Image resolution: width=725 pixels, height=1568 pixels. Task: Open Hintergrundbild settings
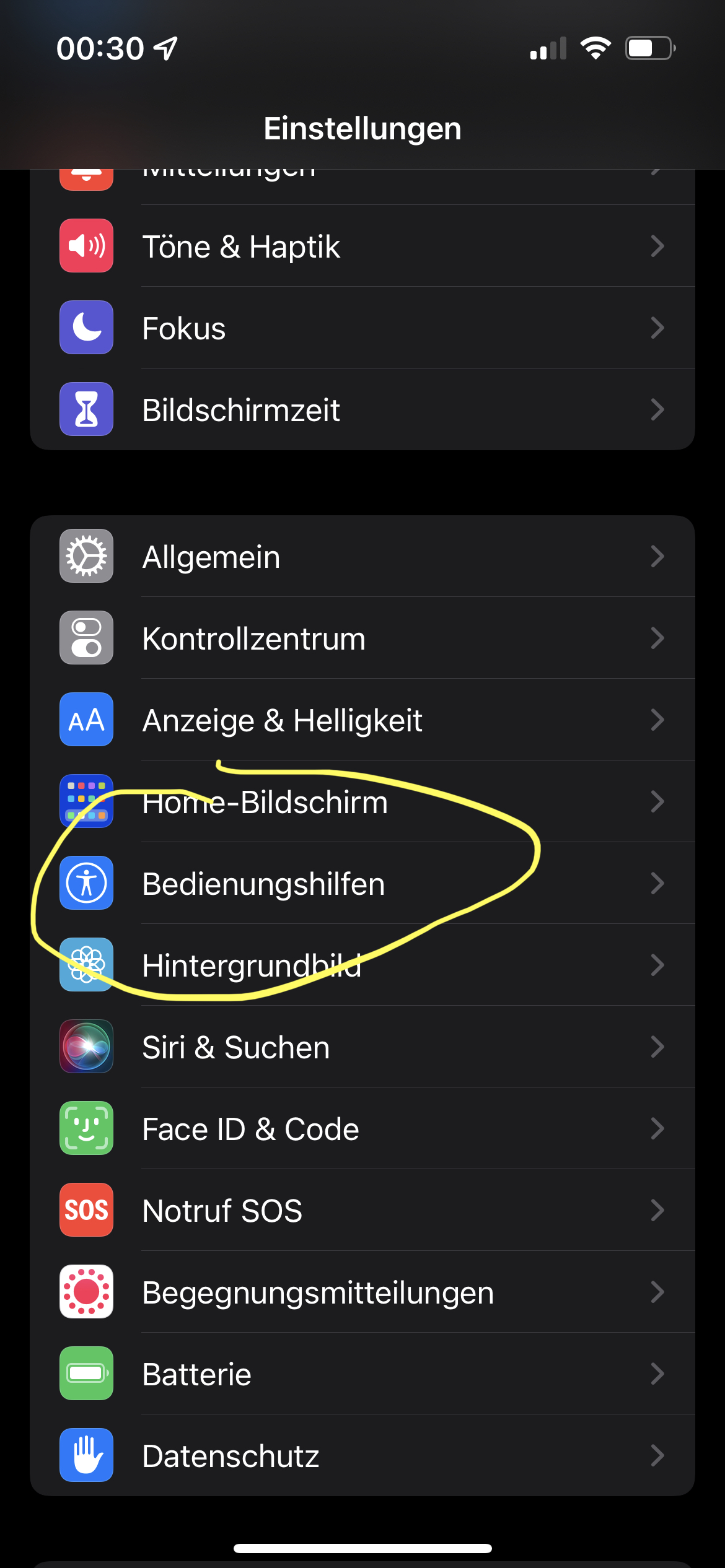tap(362, 965)
